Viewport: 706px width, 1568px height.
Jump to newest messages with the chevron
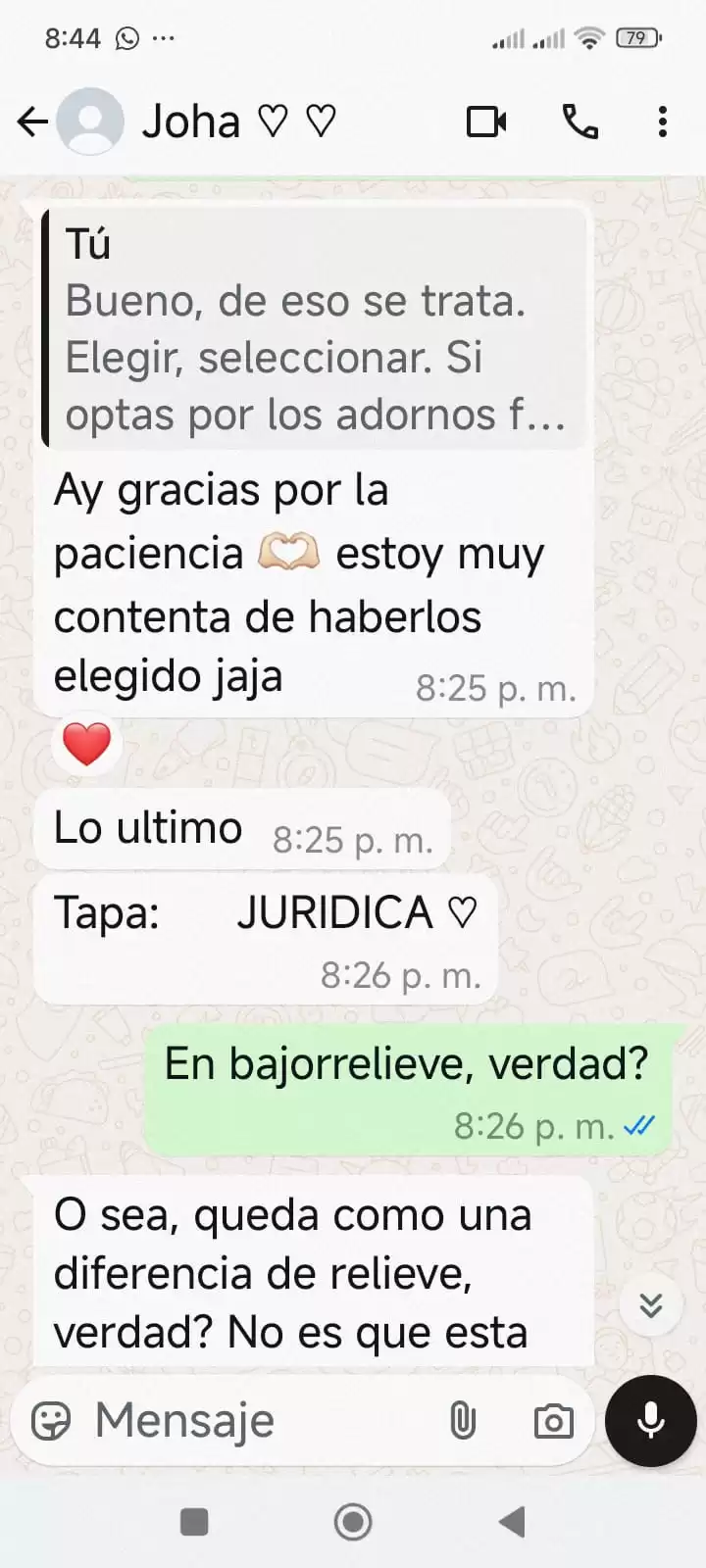pyautogui.click(x=651, y=1306)
